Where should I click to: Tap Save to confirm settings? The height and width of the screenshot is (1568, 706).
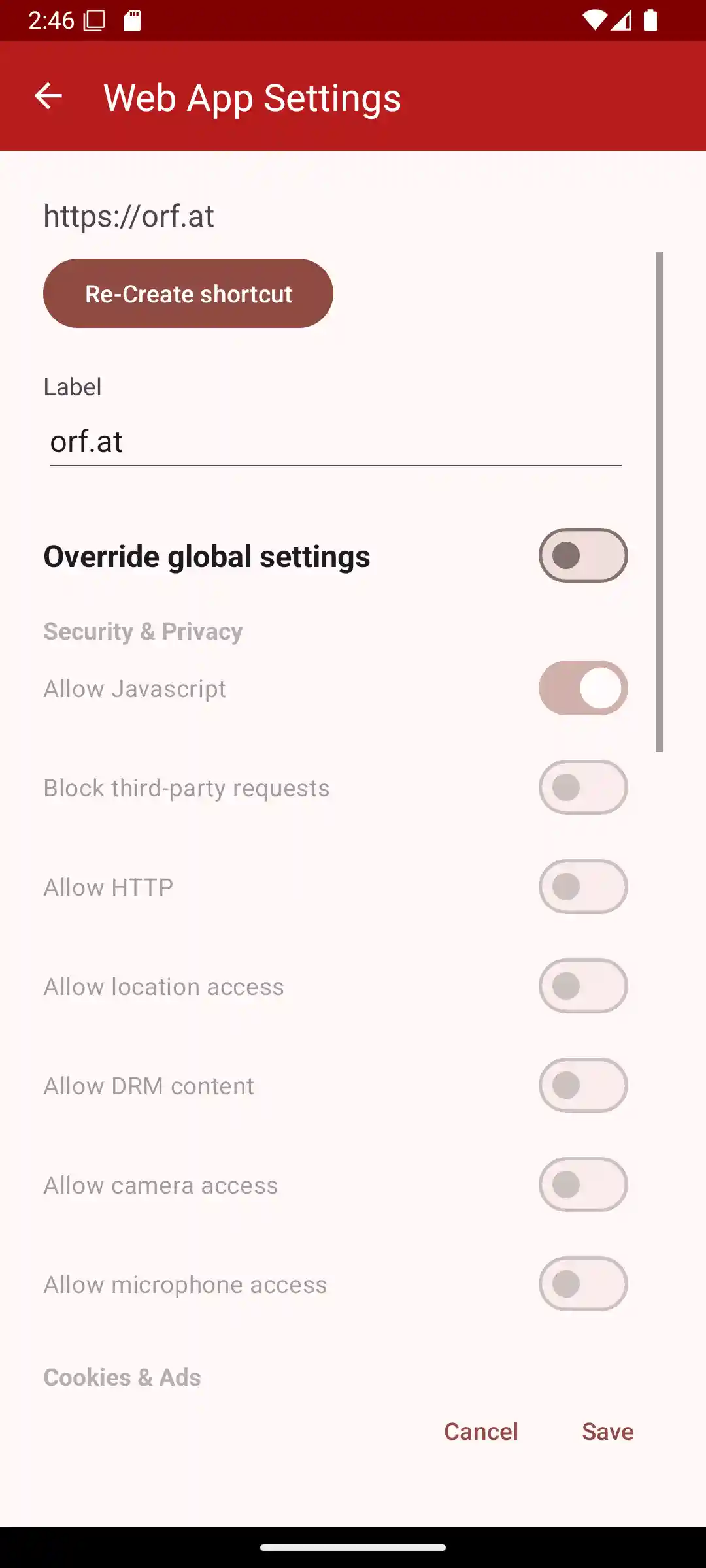coord(607,1431)
